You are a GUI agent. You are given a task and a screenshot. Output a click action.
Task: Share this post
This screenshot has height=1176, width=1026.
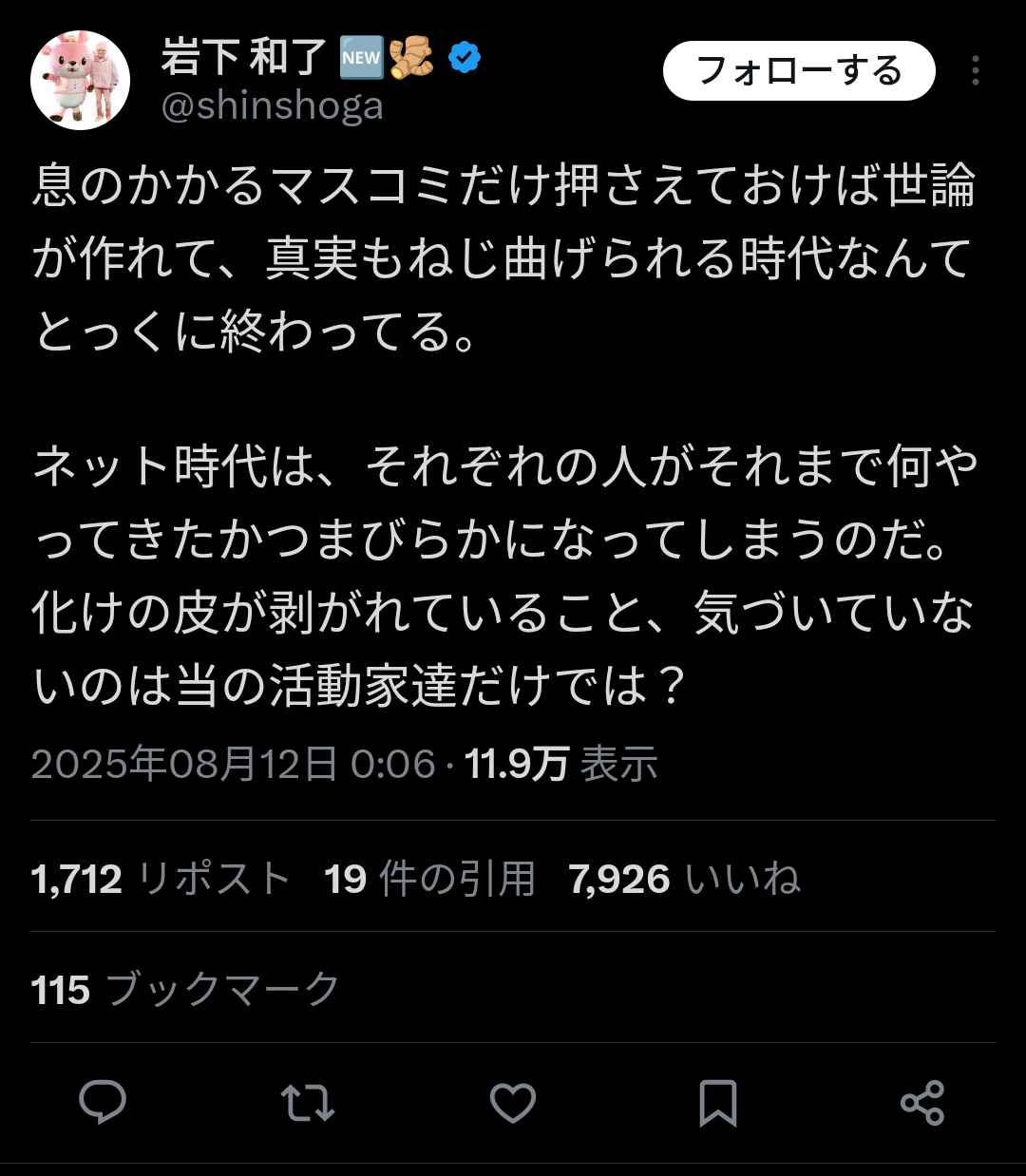point(921,1103)
